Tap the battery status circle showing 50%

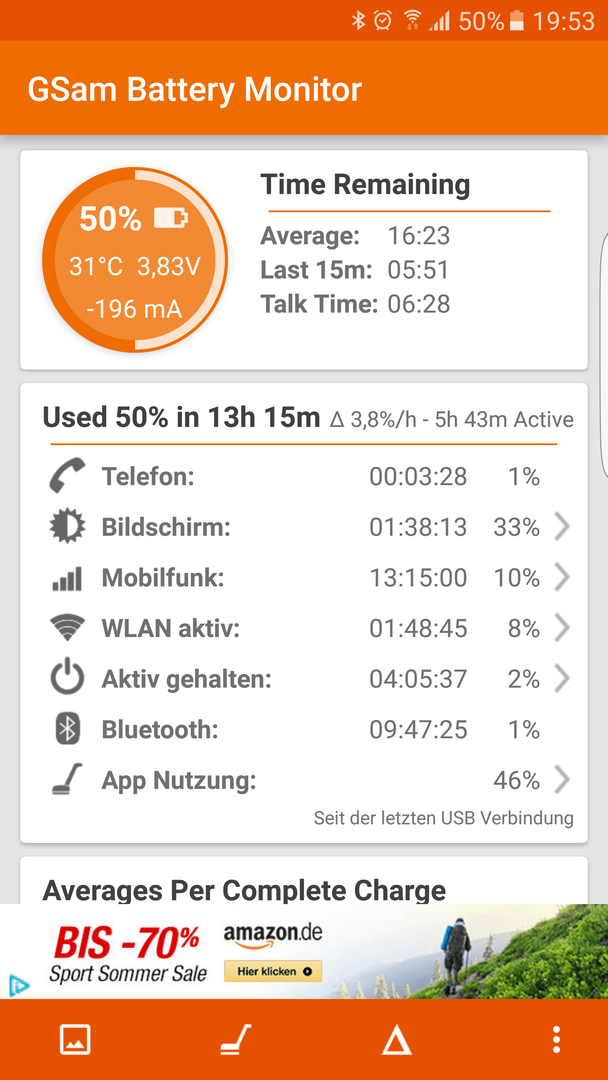click(134, 260)
